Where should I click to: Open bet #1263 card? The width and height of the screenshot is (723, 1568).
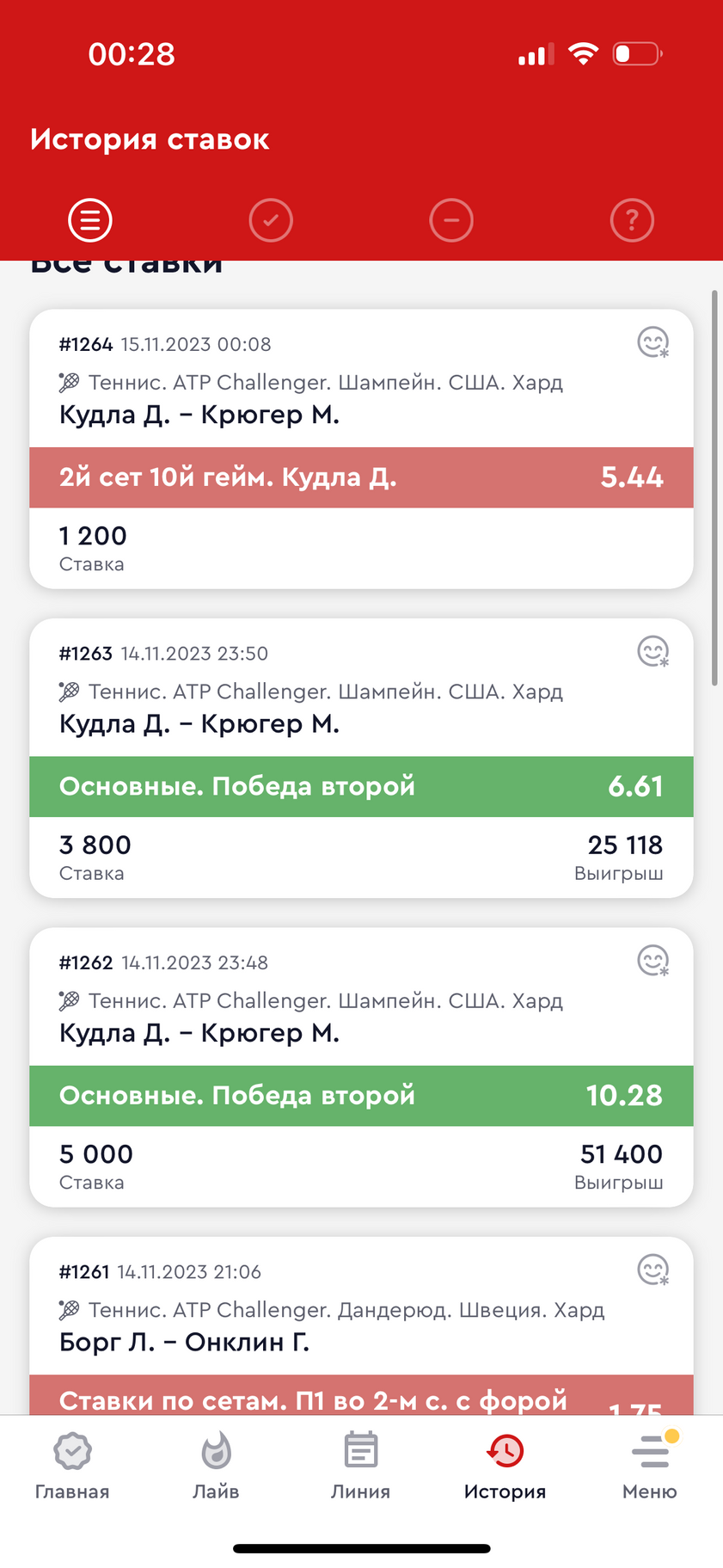[361, 759]
